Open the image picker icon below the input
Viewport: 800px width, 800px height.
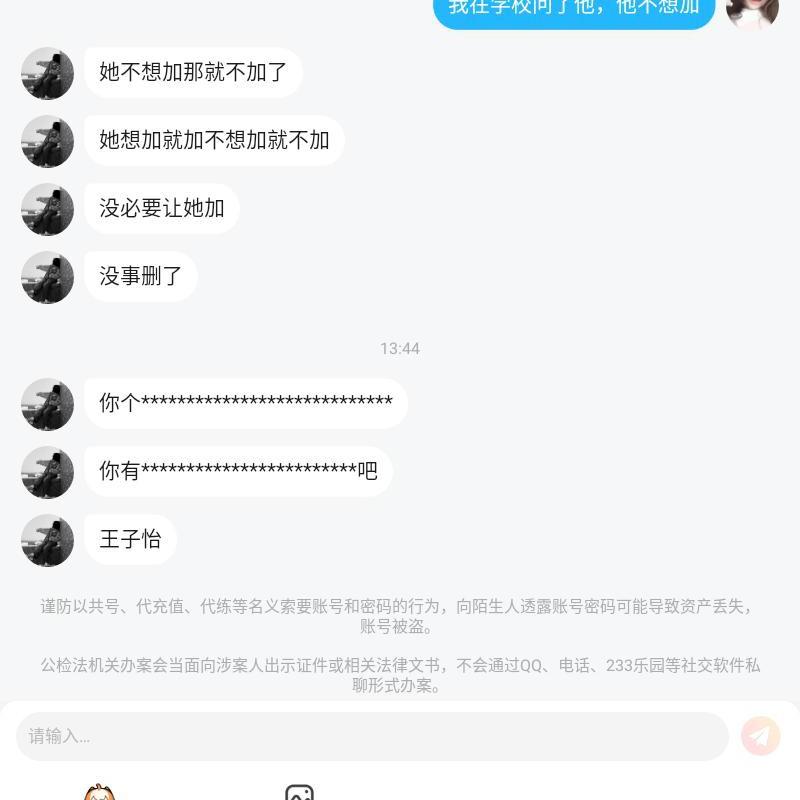(299, 794)
